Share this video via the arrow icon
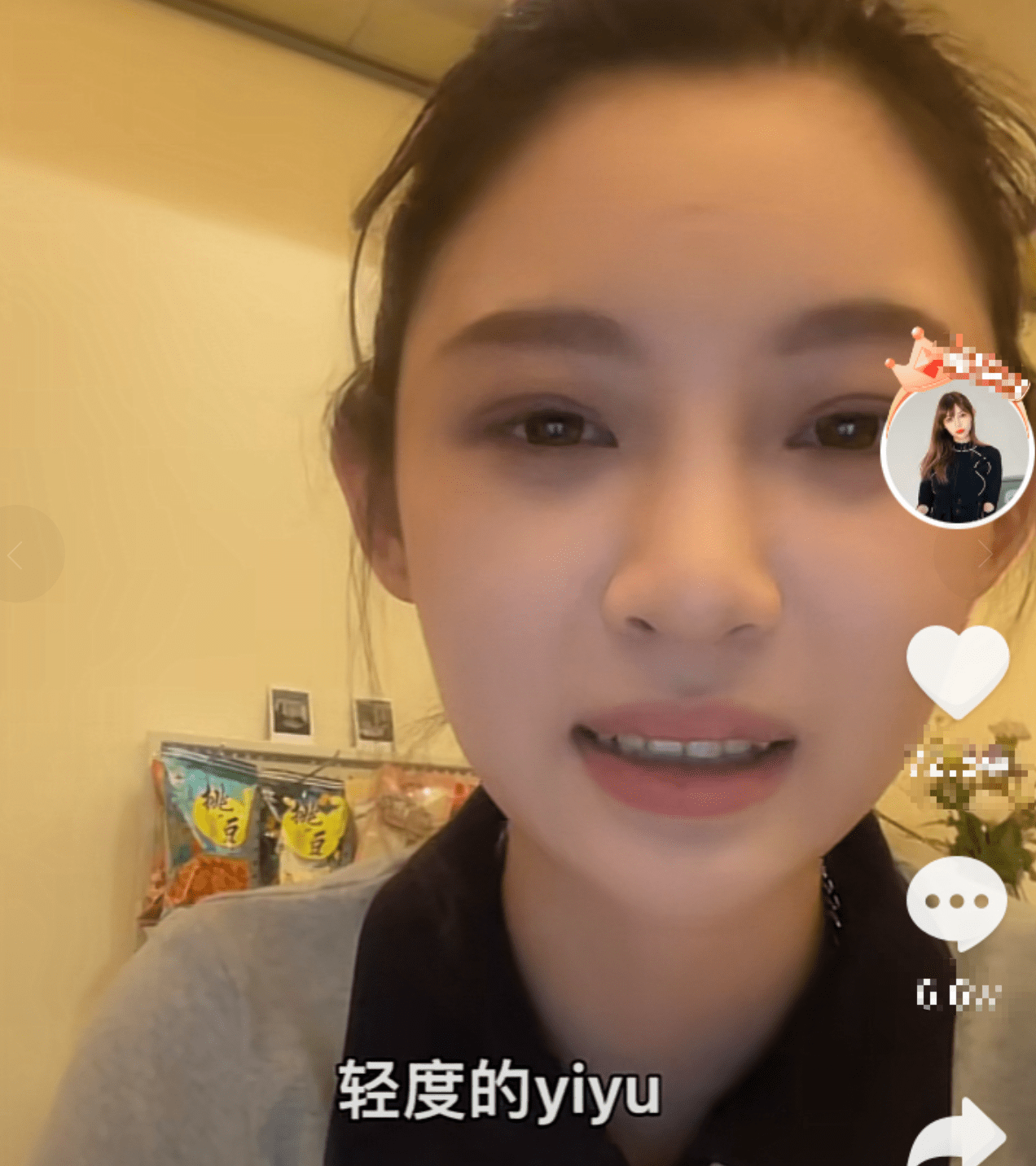This screenshot has height=1166, width=1036. pos(961,1135)
